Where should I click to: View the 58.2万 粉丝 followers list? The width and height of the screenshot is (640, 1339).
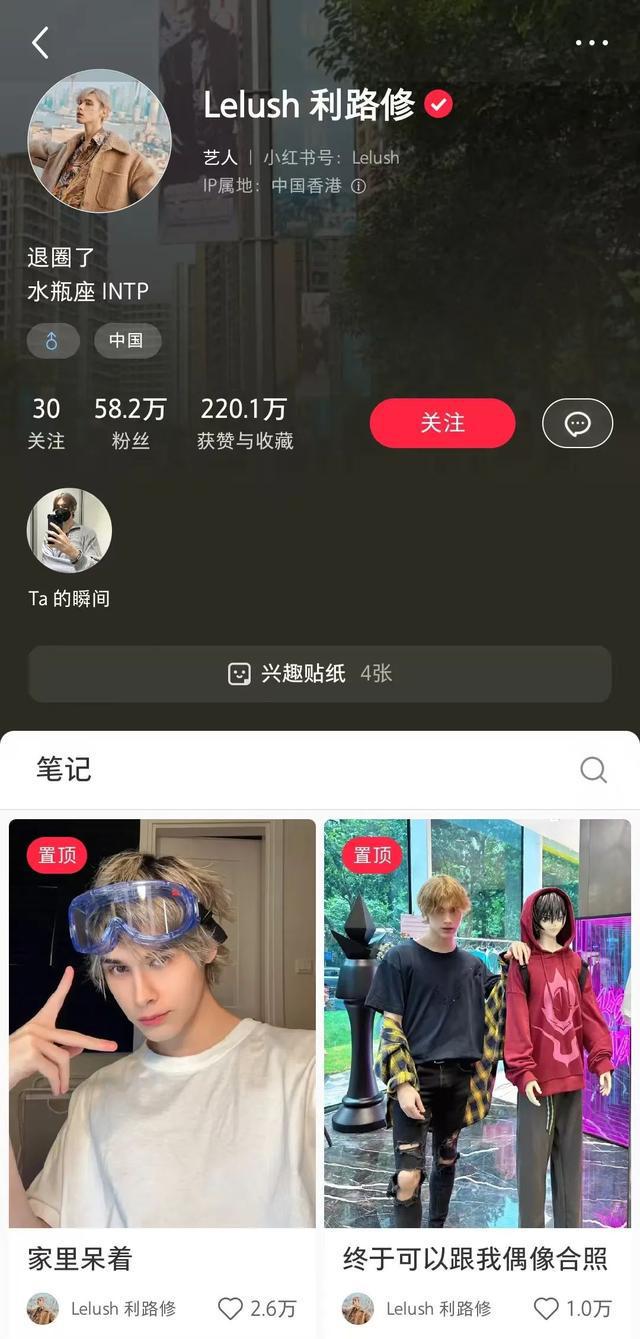pos(130,422)
